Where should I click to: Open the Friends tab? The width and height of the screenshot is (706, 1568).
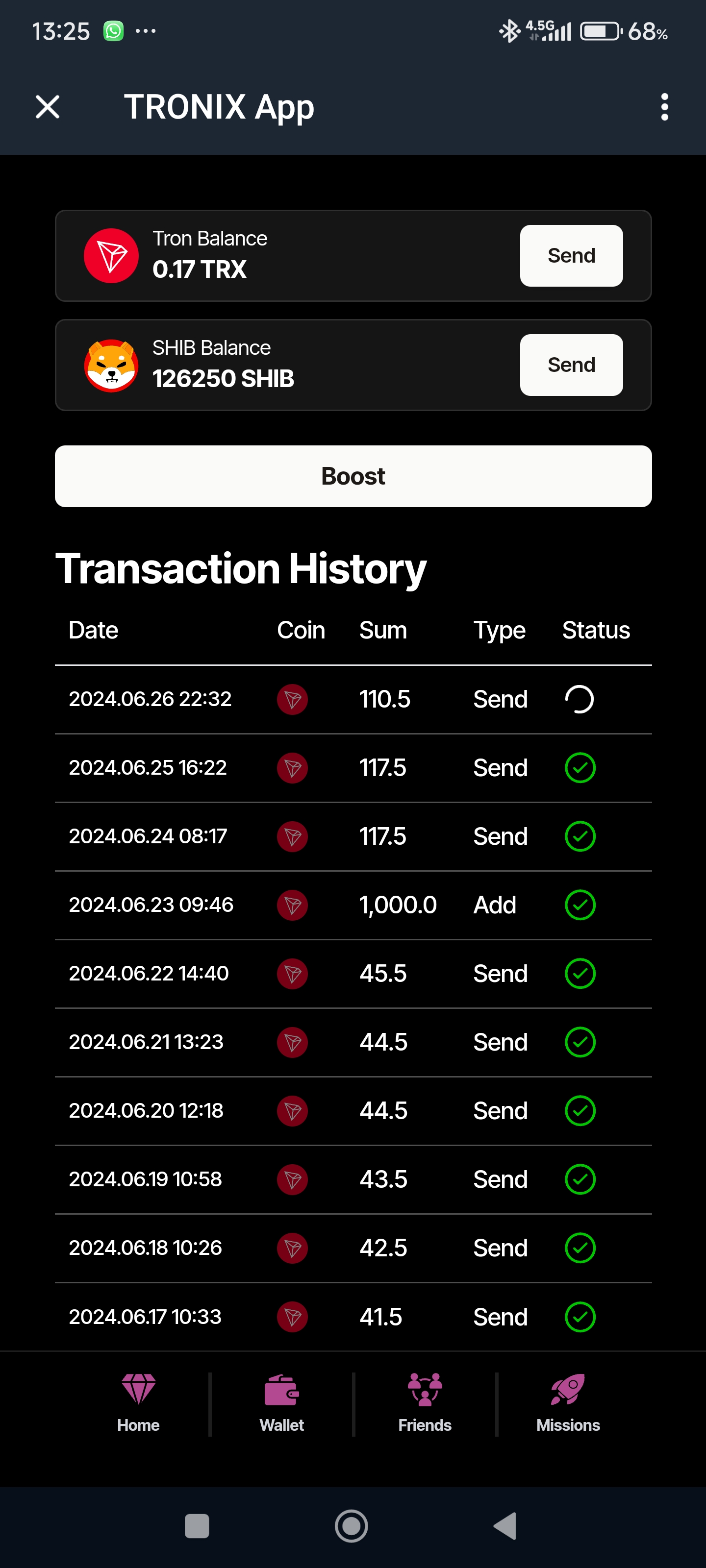(425, 1403)
